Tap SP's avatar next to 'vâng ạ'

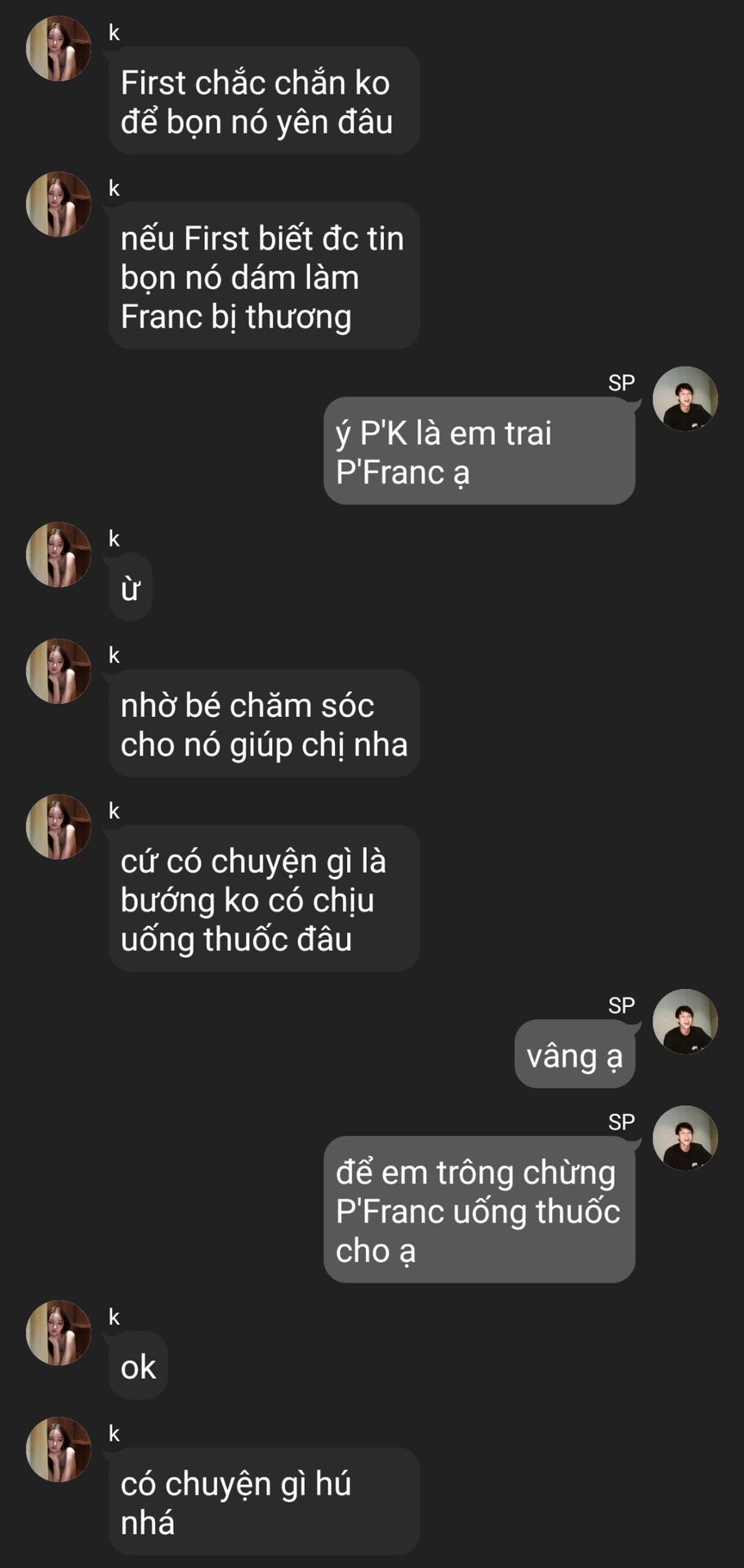tap(685, 1022)
